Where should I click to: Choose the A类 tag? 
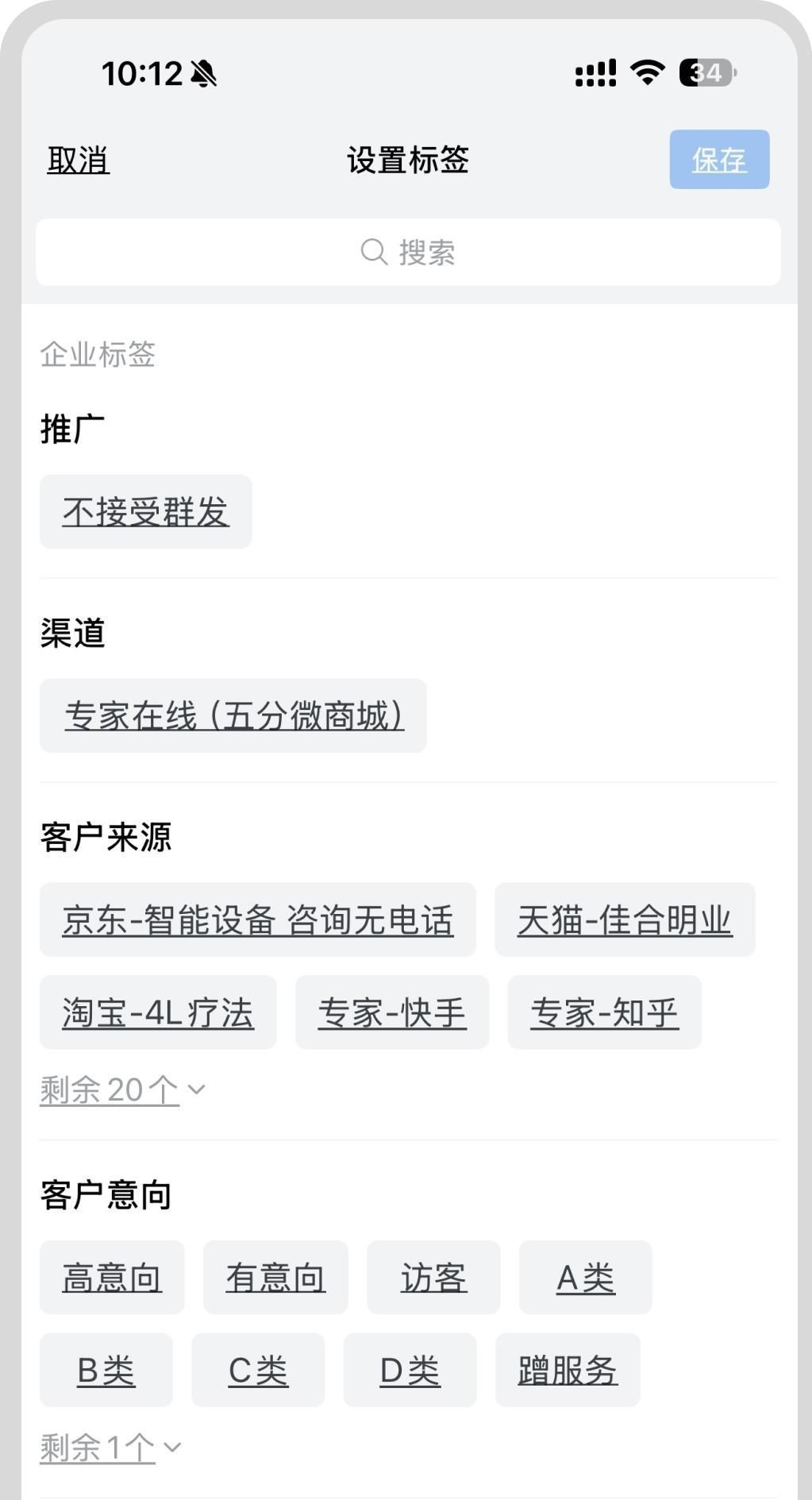(x=585, y=1278)
